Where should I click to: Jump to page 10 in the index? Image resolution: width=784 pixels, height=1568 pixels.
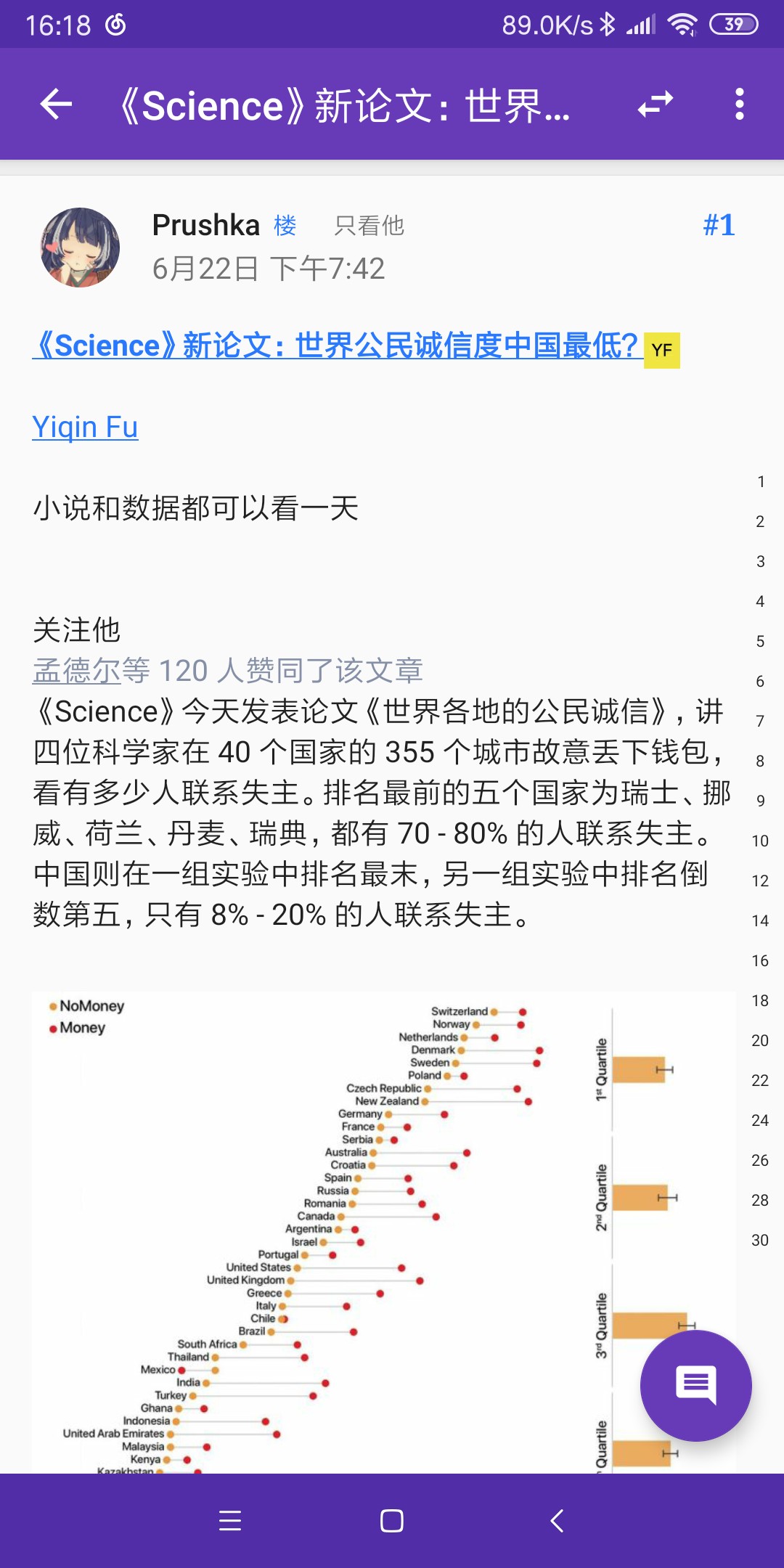(x=759, y=841)
